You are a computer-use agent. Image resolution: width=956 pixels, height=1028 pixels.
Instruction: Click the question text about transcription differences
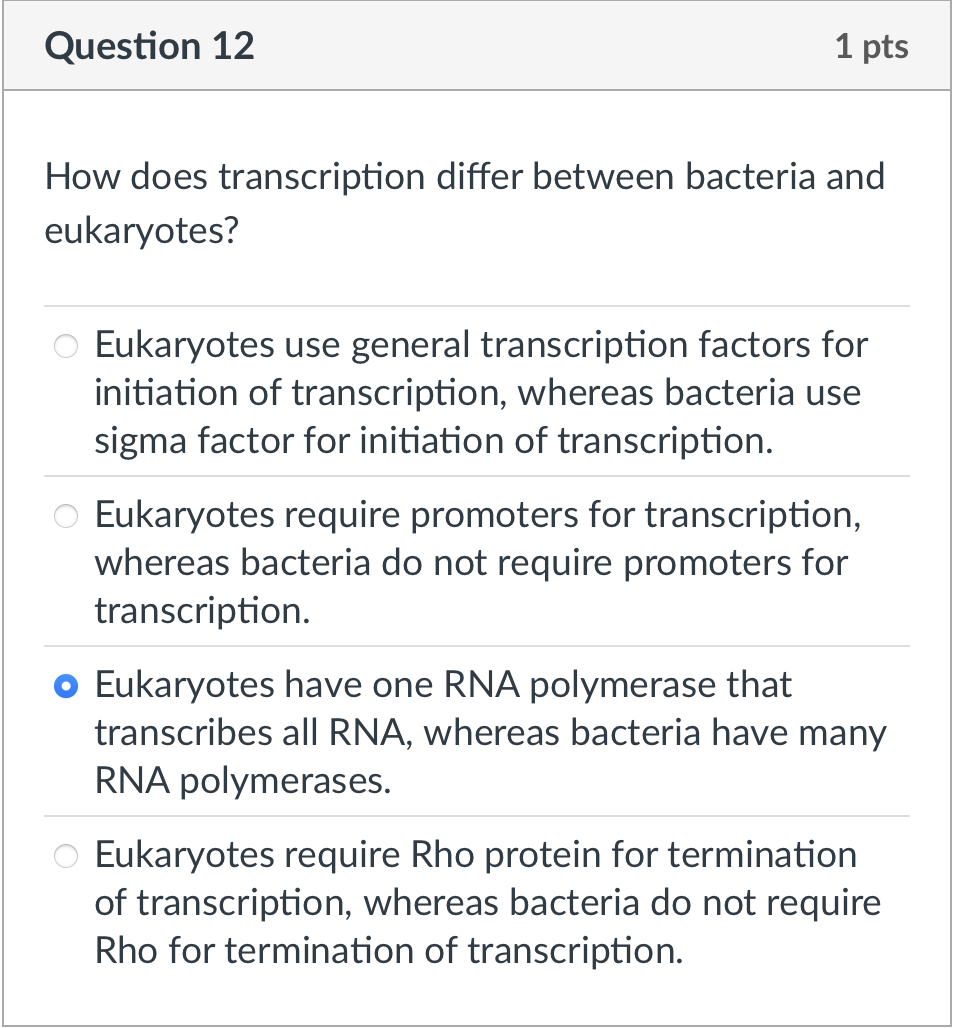click(464, 203)
